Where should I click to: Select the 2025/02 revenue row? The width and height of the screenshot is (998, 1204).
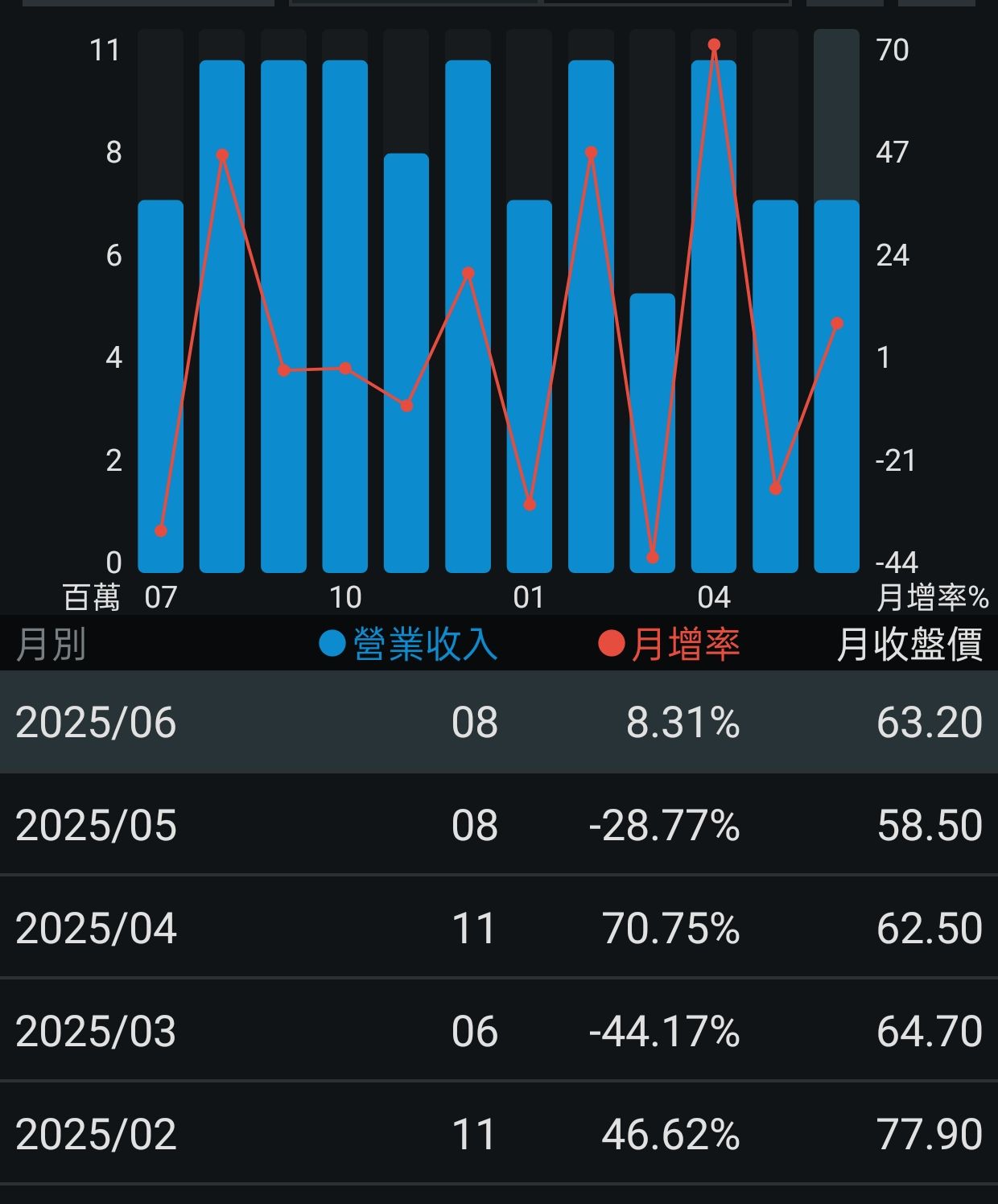499,1134
